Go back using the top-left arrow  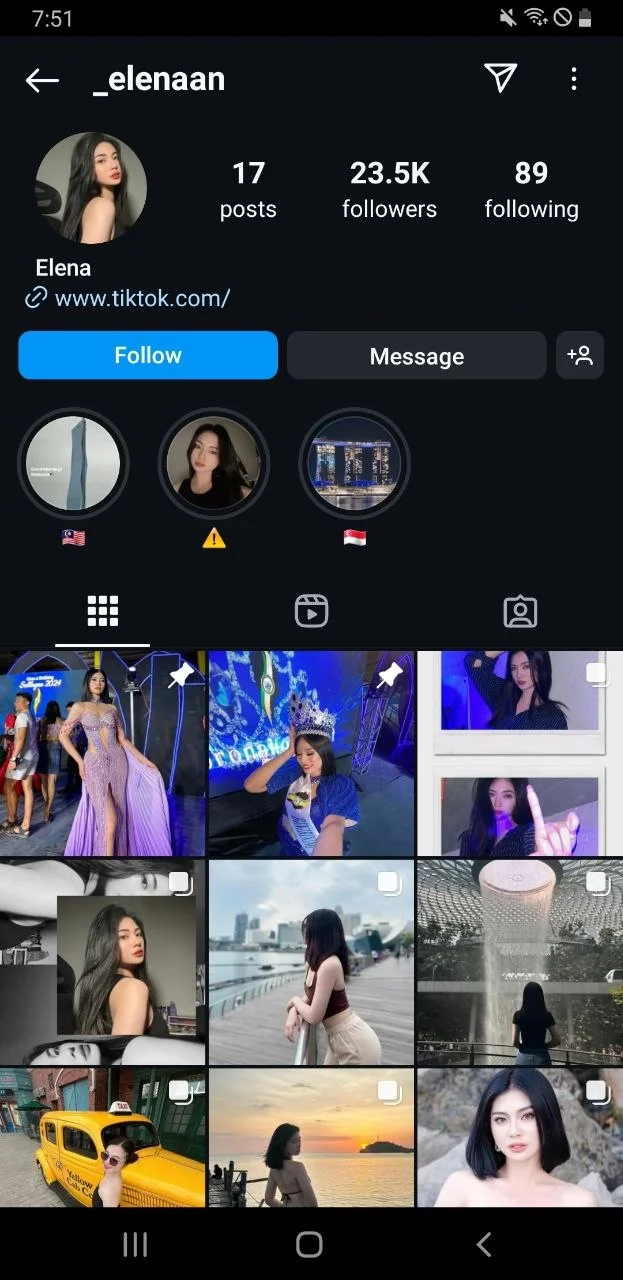pyautogui.click(x=42, y=80)
